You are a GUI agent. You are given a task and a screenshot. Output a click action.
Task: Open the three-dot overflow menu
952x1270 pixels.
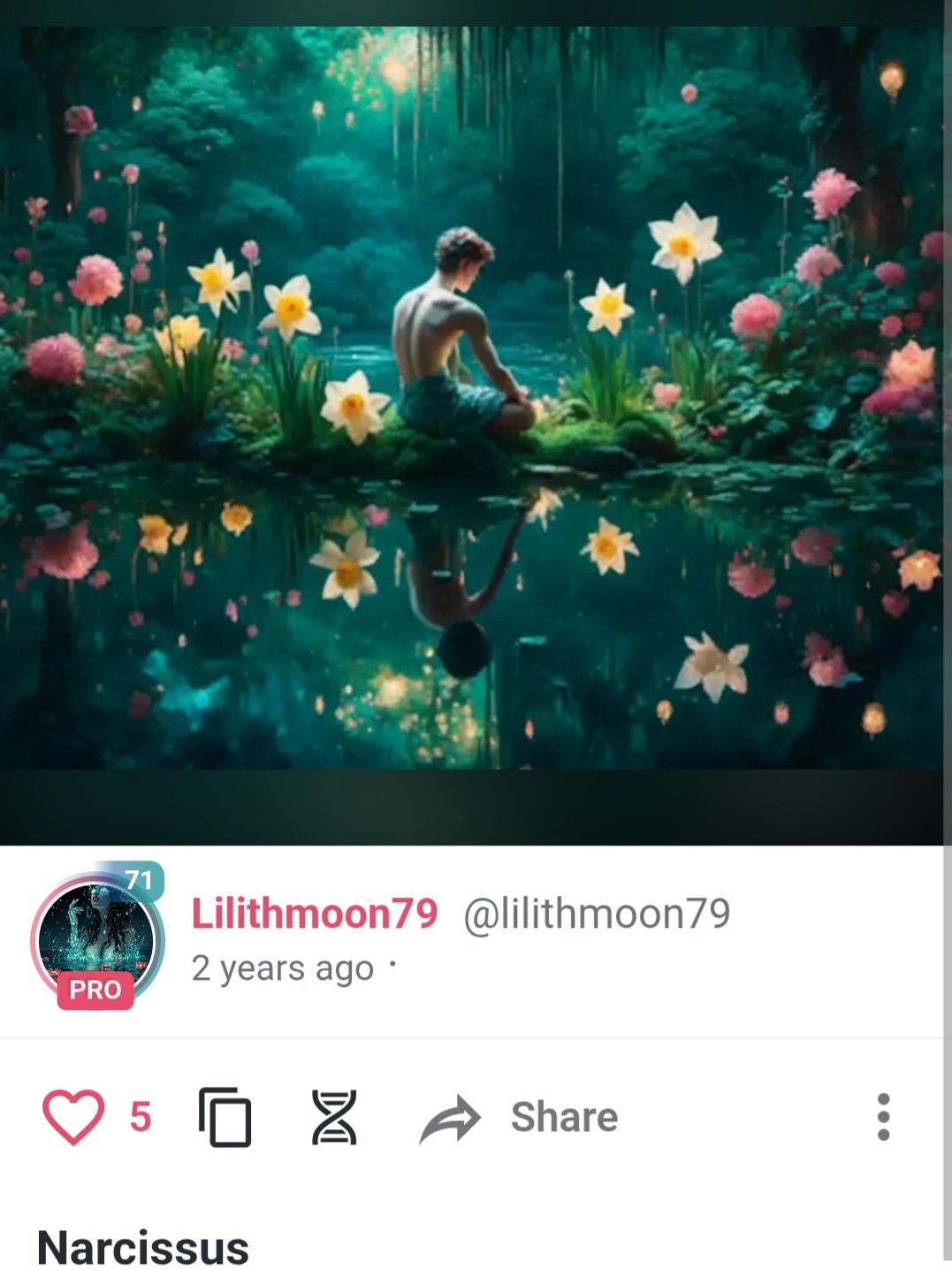(x=882, y=1117)
